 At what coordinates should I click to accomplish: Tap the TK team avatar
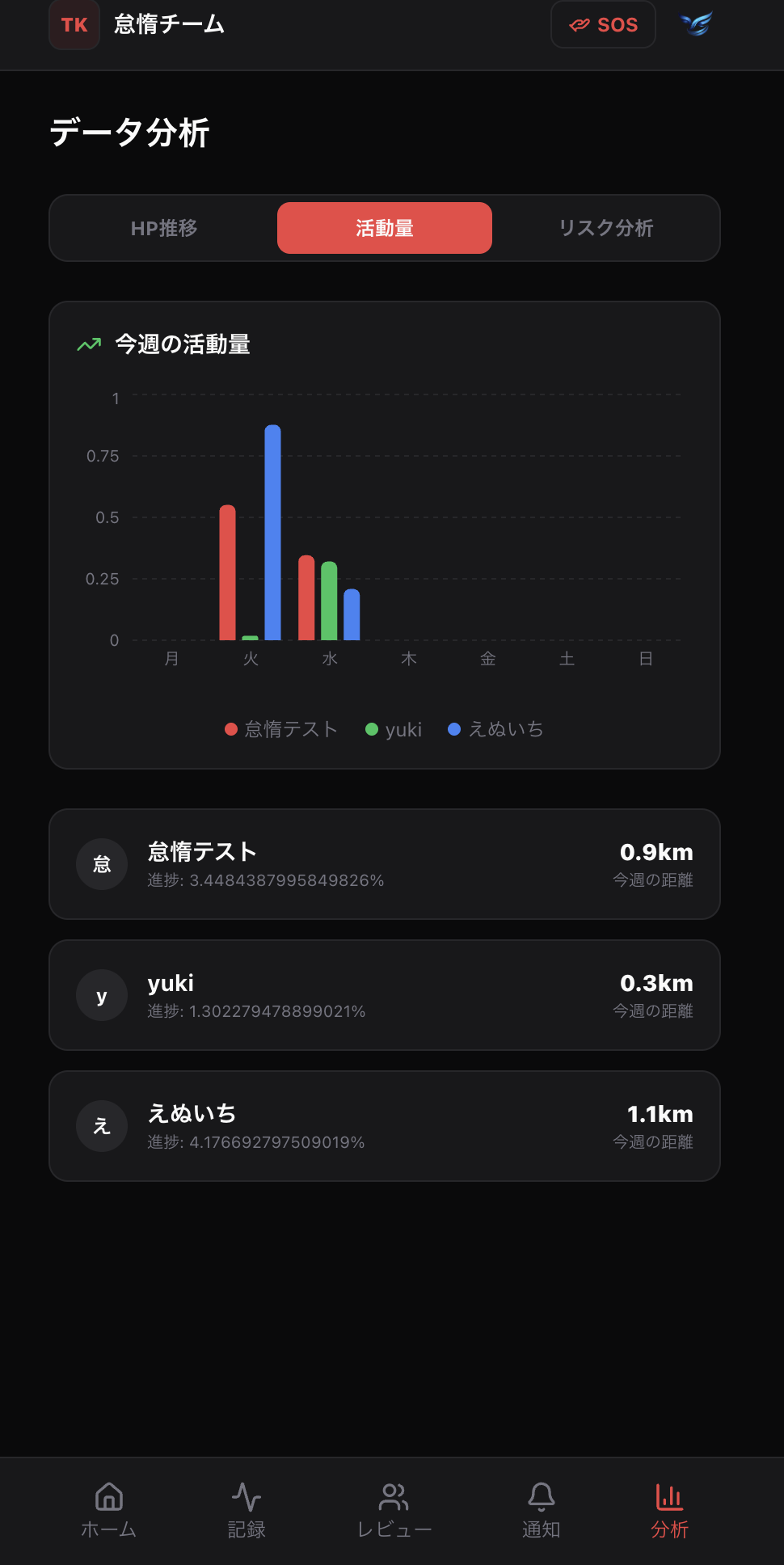point(74,25)
